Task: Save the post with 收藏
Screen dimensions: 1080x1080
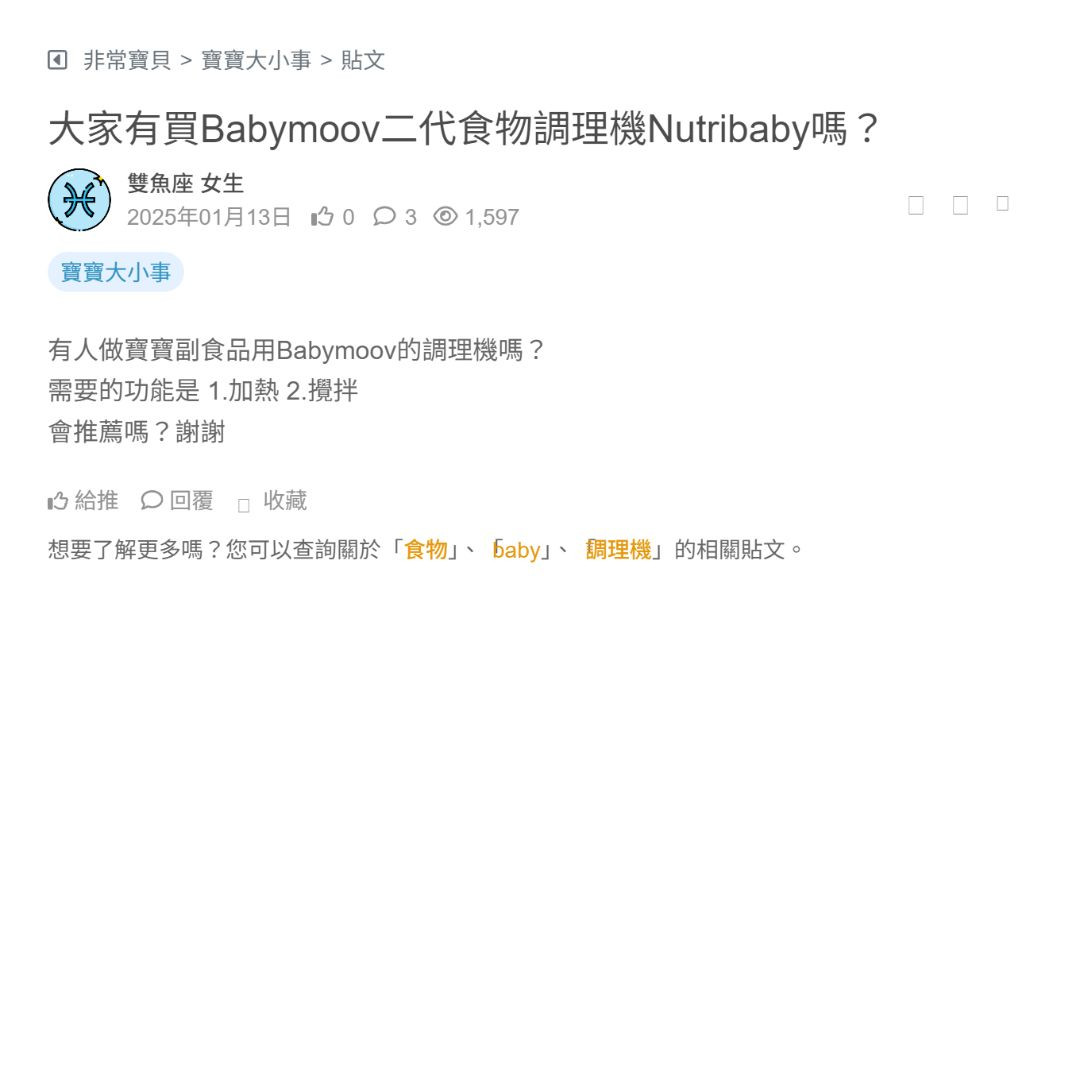Action: [x=273, y=500]
